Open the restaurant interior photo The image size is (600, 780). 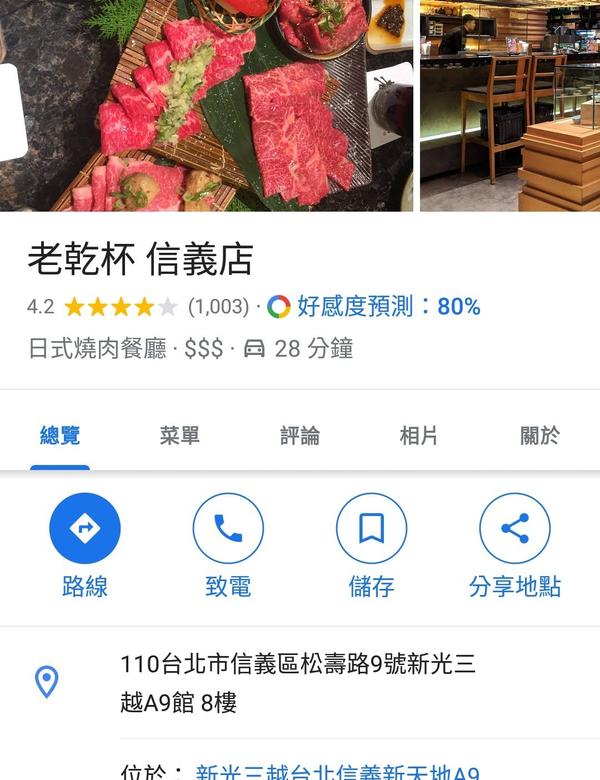[510, 105]
